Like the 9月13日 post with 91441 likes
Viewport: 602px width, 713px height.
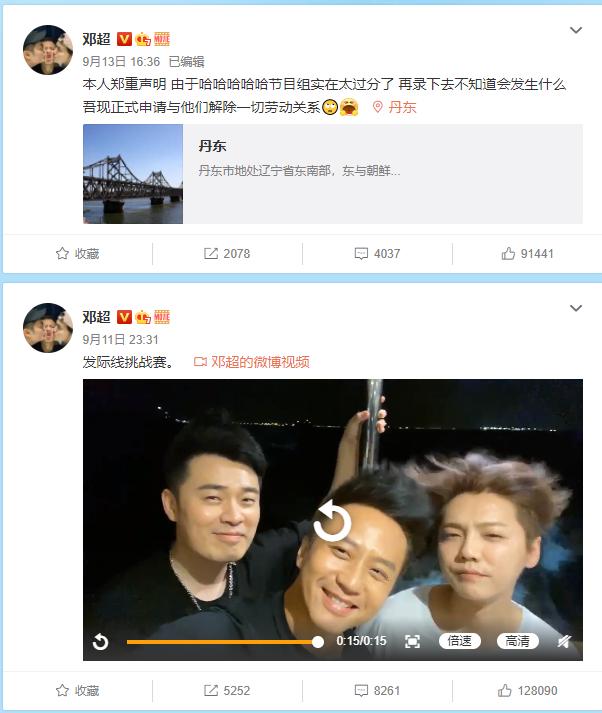pyautogui.click(x=527, y=254)
